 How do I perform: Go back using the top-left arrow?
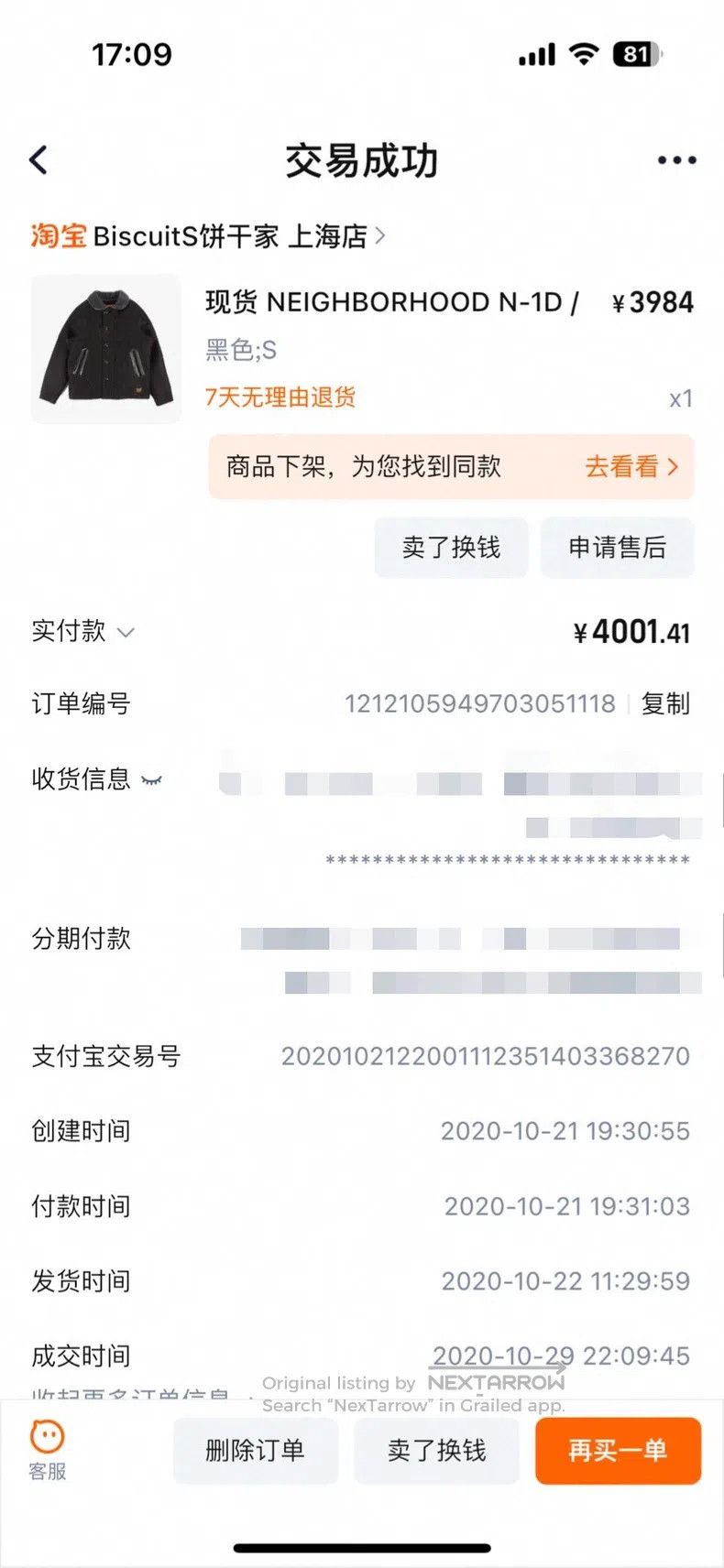point(38,160)
